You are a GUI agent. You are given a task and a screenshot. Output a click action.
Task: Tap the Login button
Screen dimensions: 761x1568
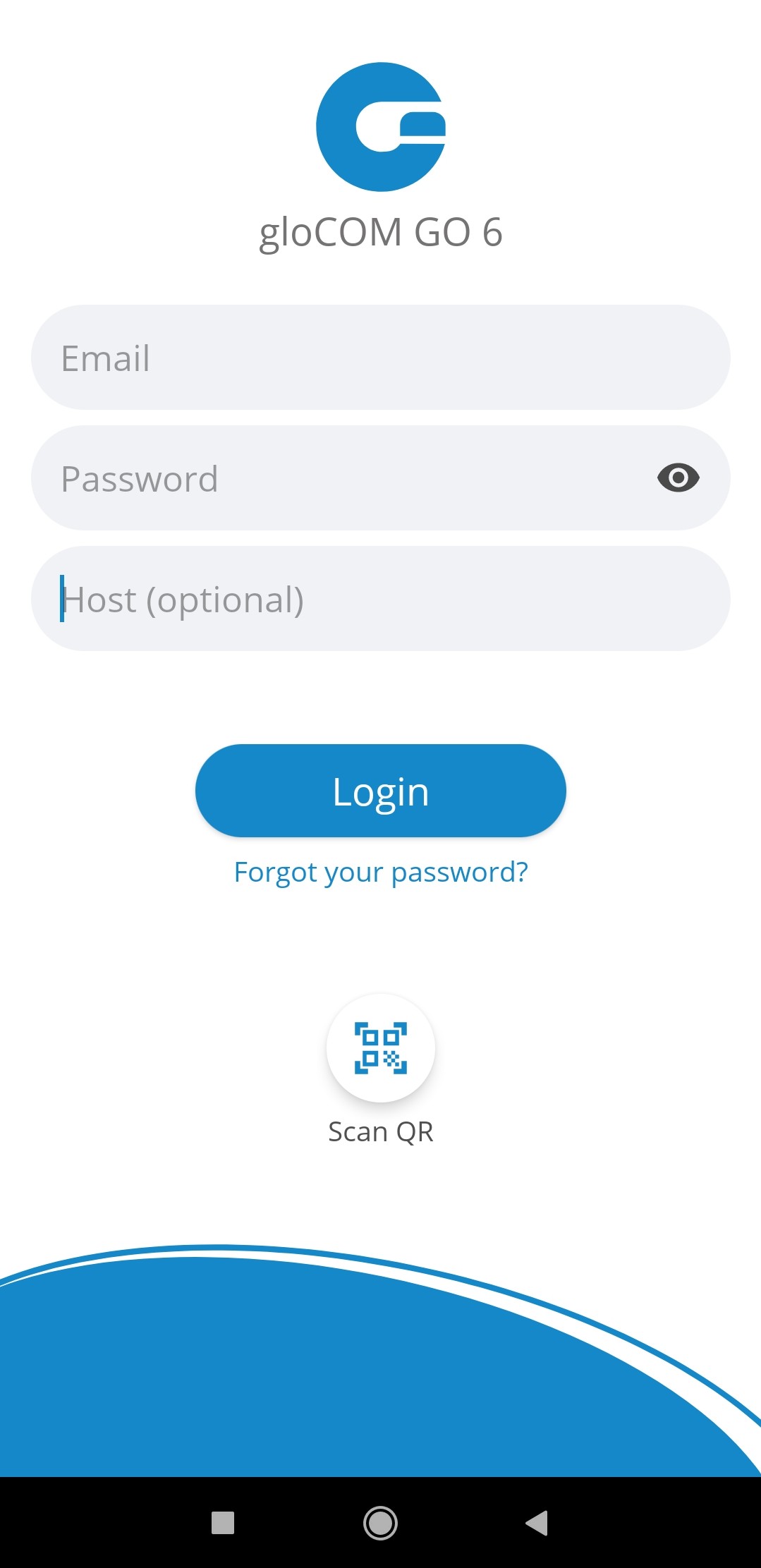(x=380, y=791)
